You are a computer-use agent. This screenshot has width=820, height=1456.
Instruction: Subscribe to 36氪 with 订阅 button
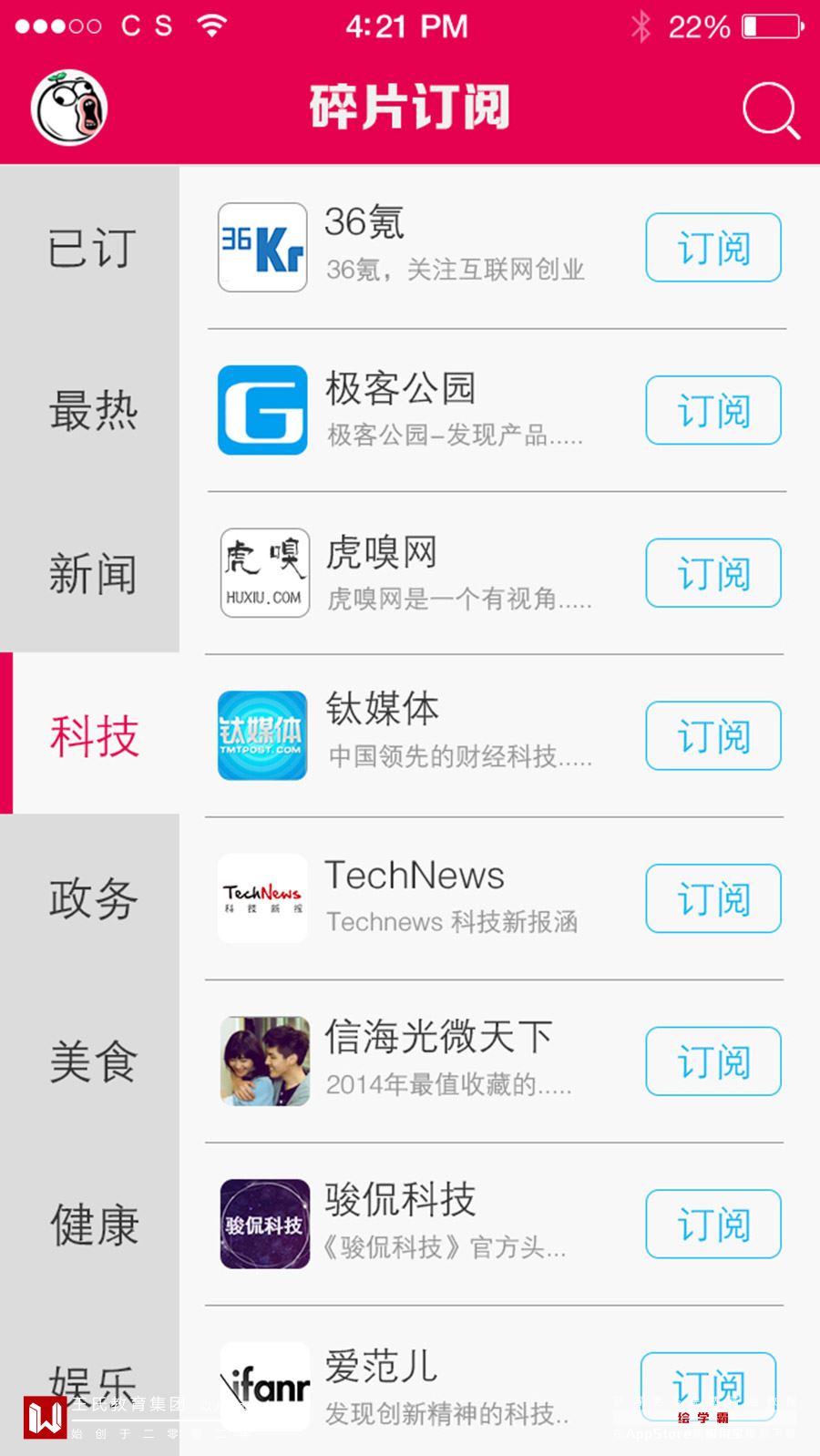[x=712, y=248]
